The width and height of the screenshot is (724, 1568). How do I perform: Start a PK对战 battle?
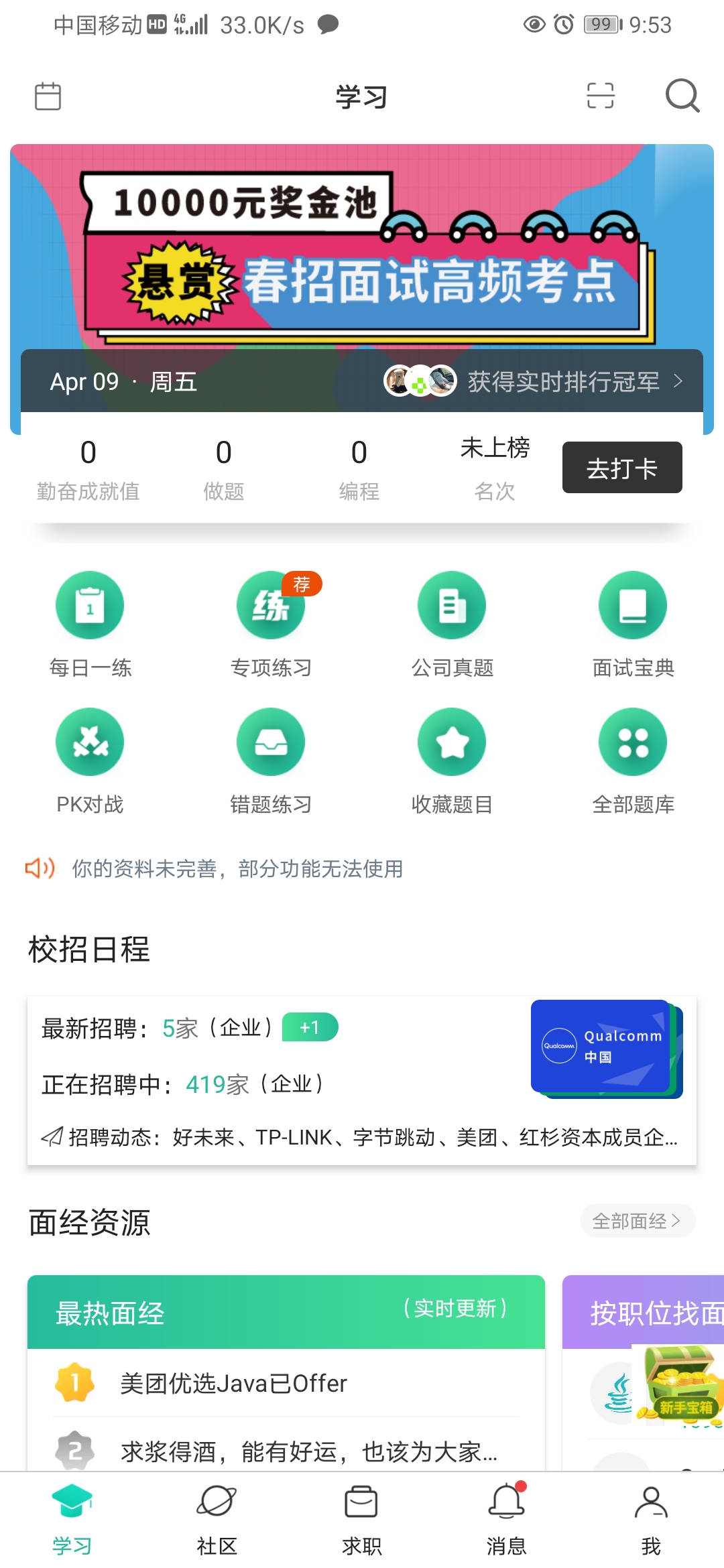[x=90, y=760]
